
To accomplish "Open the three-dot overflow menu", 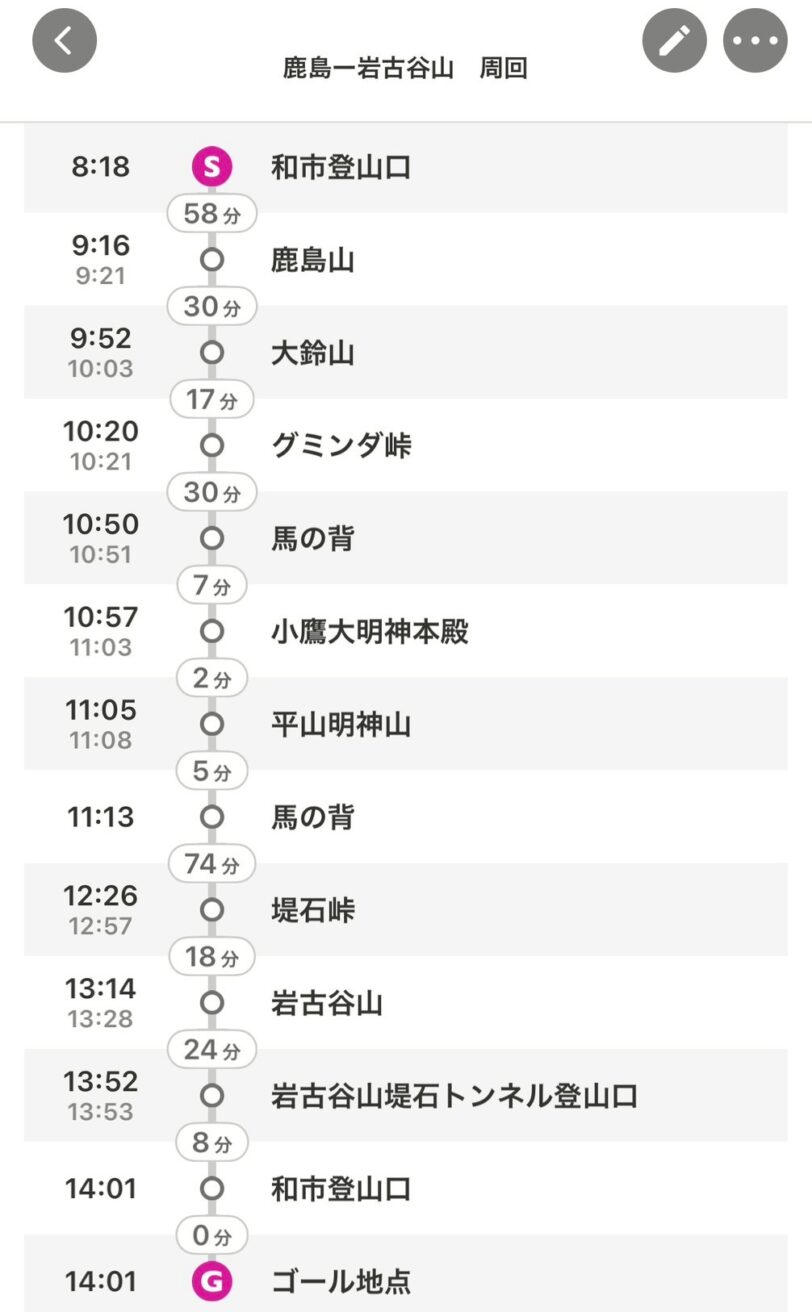I will pyautogui.click(x=755, y=41).
